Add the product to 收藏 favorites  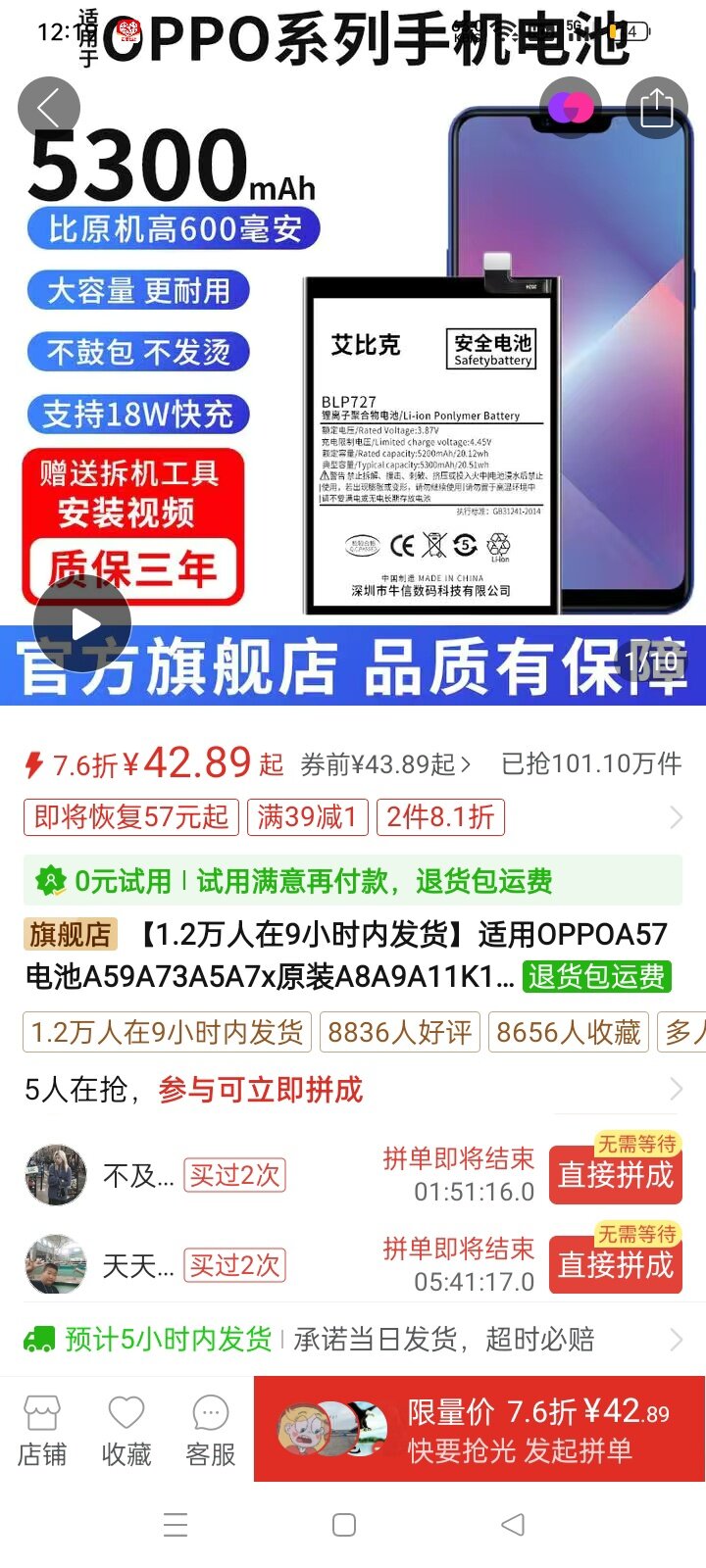[x=126, y=1431]
